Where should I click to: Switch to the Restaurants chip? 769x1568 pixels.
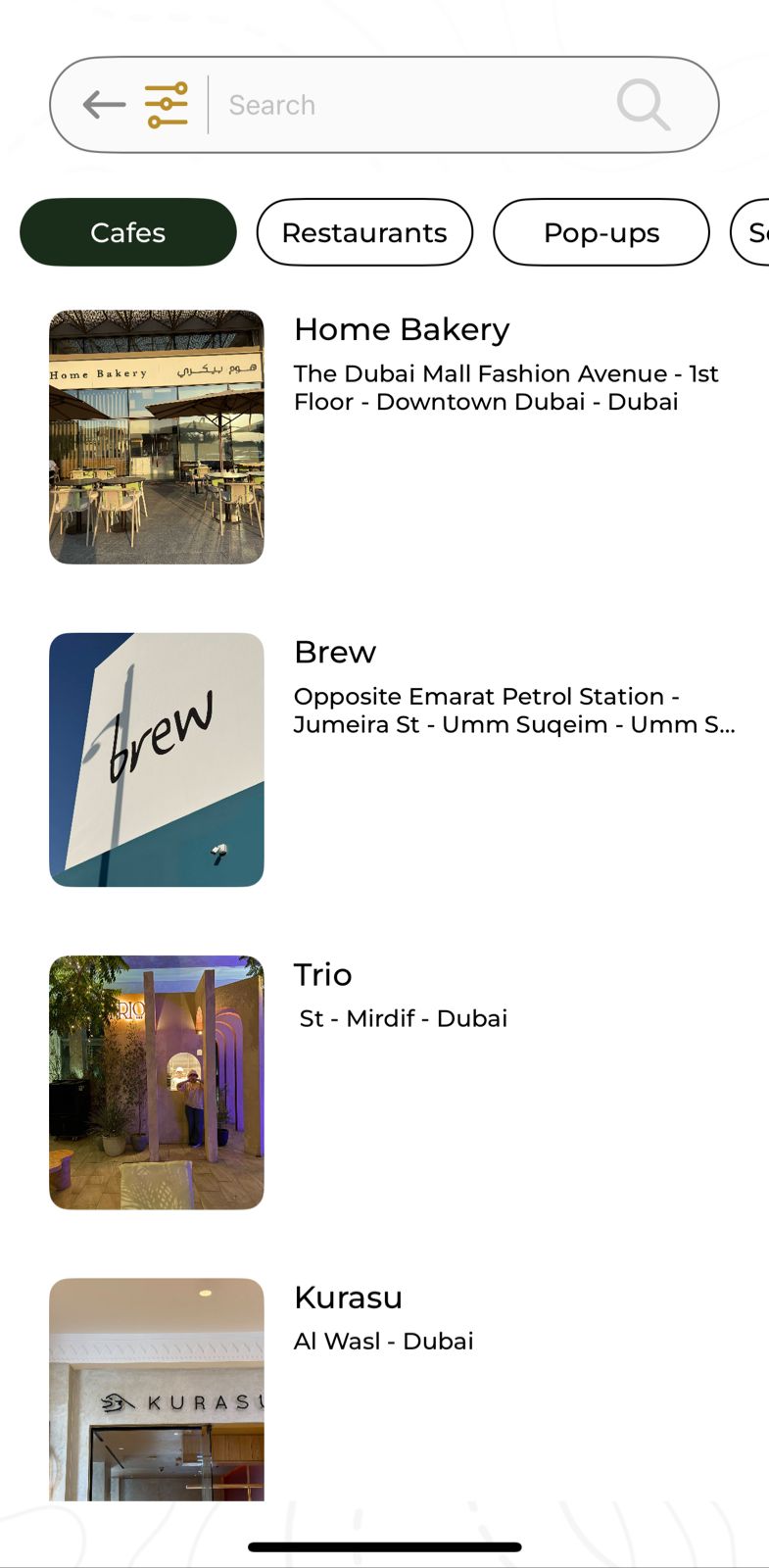pos(364,232)
